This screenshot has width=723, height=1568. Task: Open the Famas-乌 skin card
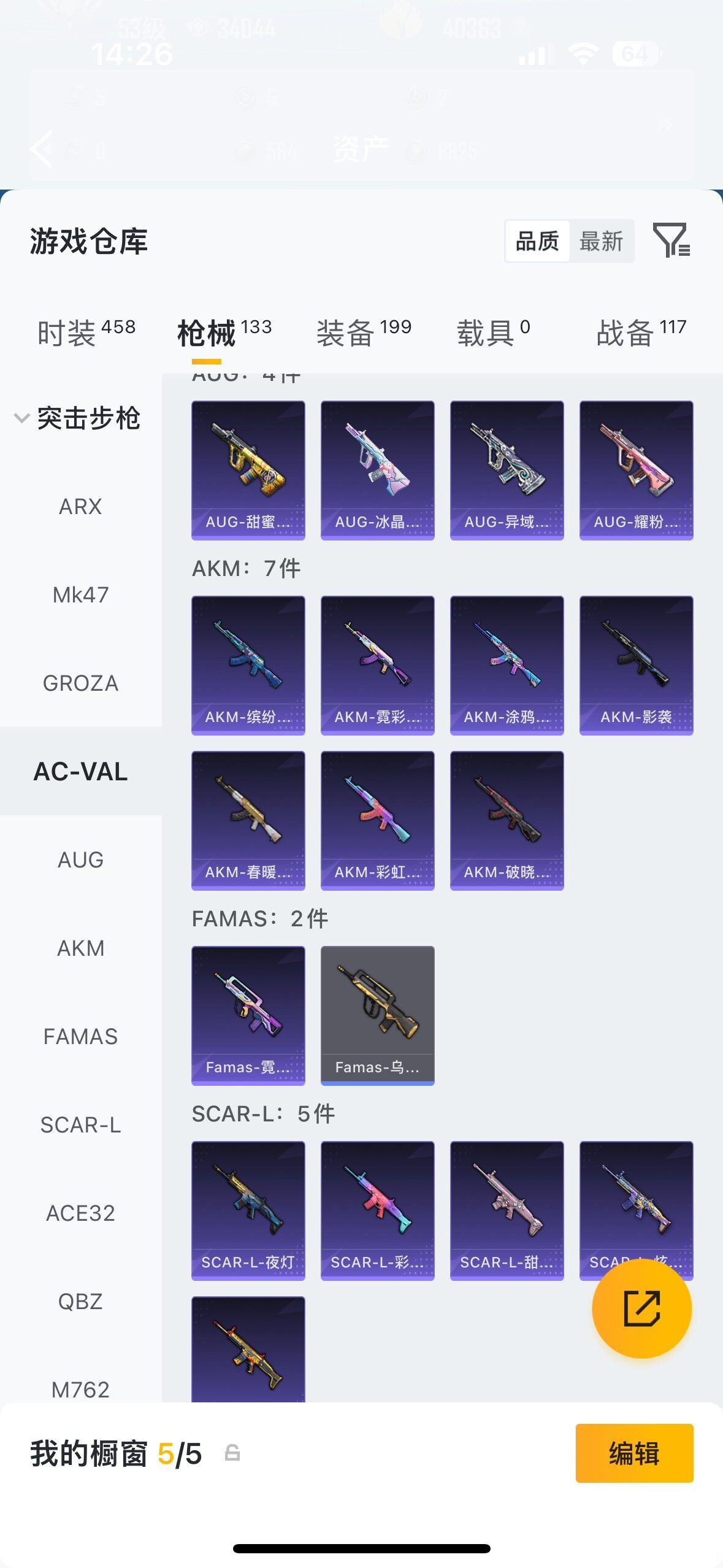378,1016
